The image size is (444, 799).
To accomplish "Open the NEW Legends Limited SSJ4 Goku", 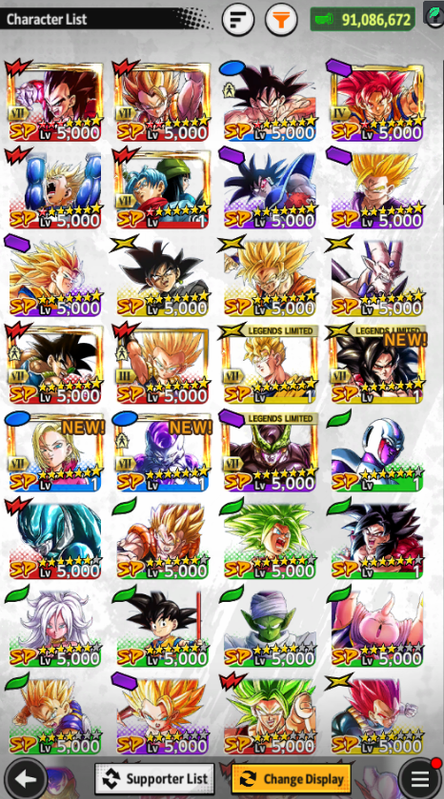I will (x=377, y=364).
